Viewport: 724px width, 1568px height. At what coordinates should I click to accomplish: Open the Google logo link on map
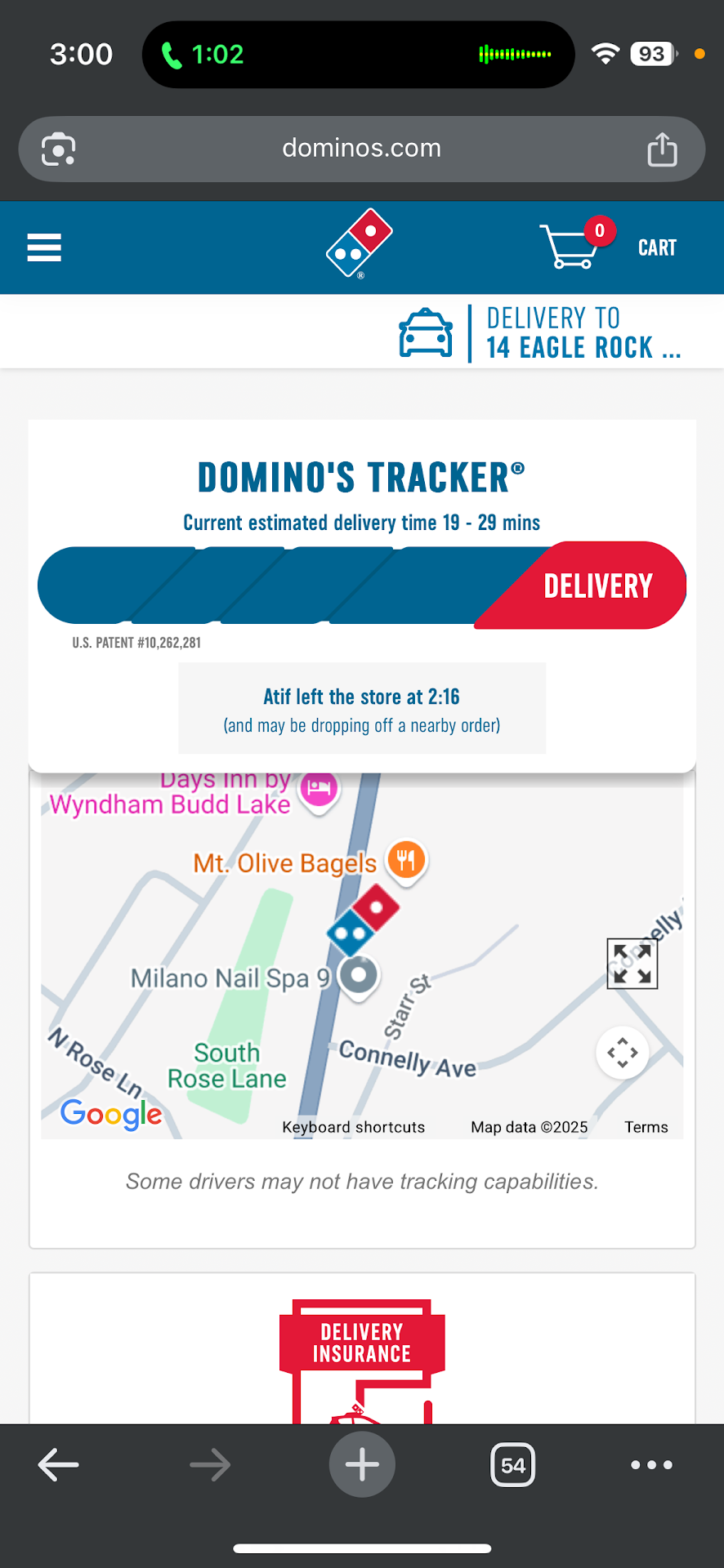pyautogui.click(x=111, y=1114)
